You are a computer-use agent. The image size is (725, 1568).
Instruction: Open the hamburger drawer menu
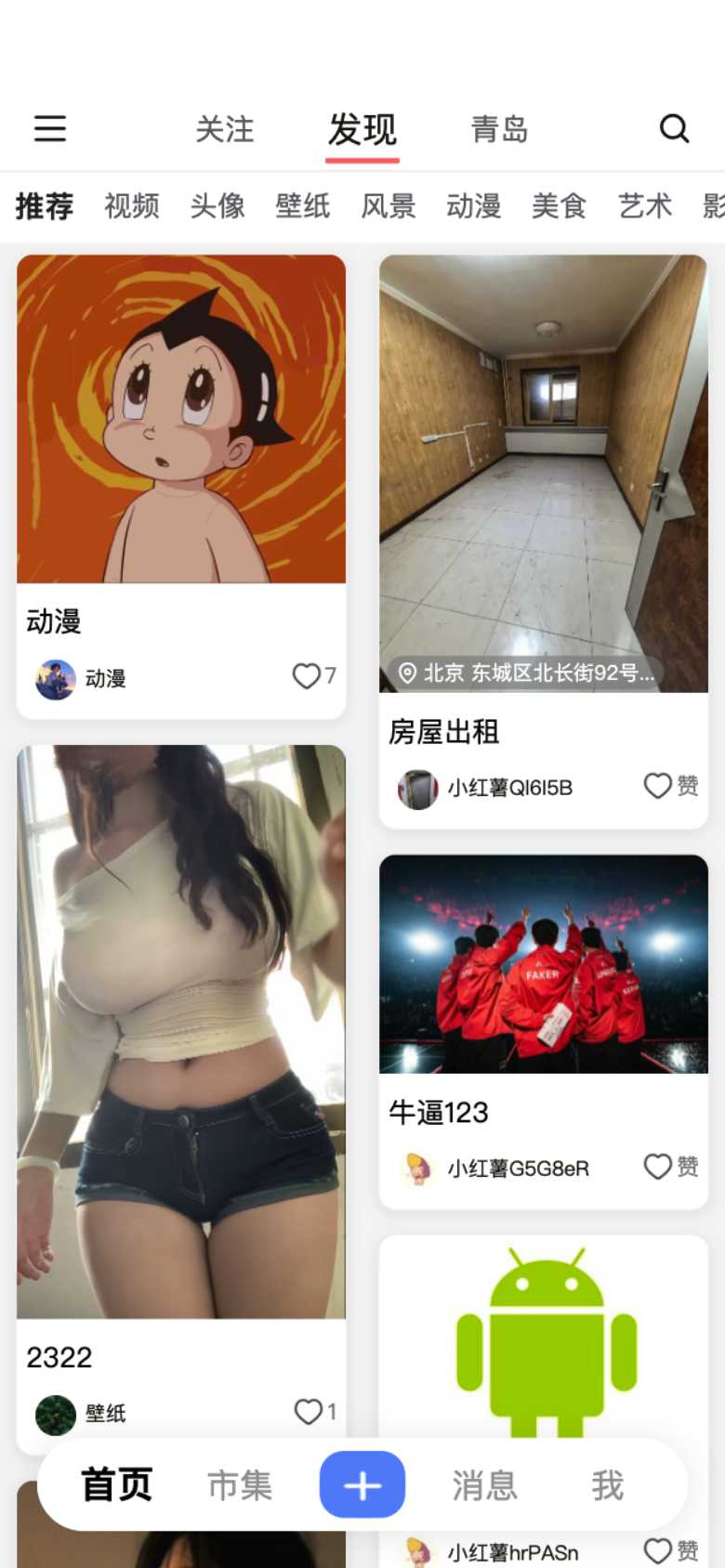pos(50,128)
